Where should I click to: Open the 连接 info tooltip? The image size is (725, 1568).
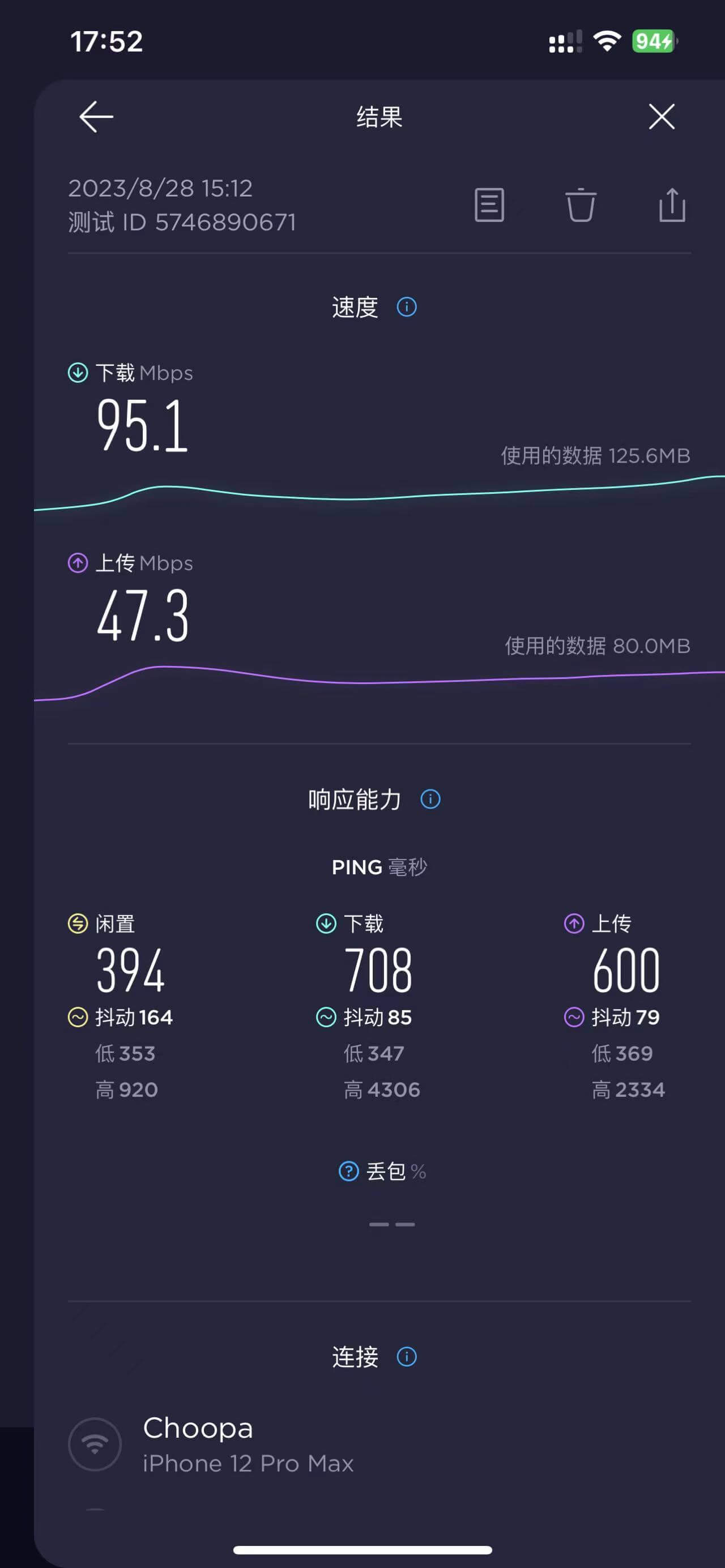point(407,1357)
